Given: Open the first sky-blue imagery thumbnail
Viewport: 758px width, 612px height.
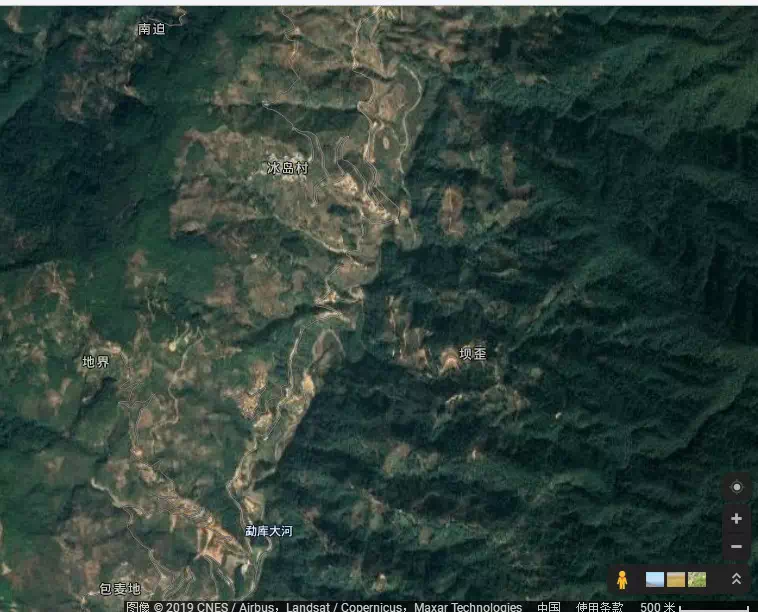Looking at the screenshot, I should coord(655,579).
